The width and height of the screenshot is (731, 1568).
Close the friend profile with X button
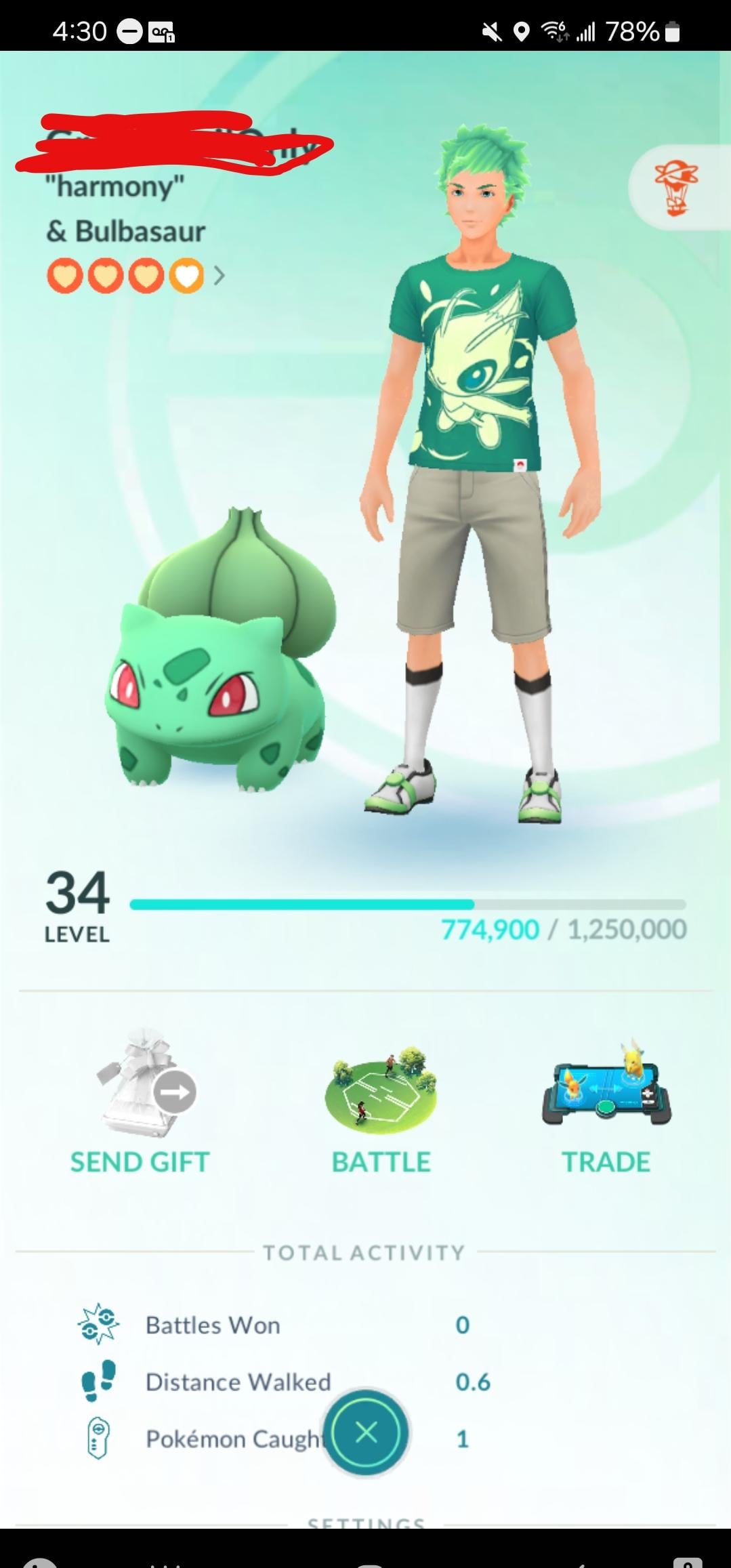(x=367, y=1432)
